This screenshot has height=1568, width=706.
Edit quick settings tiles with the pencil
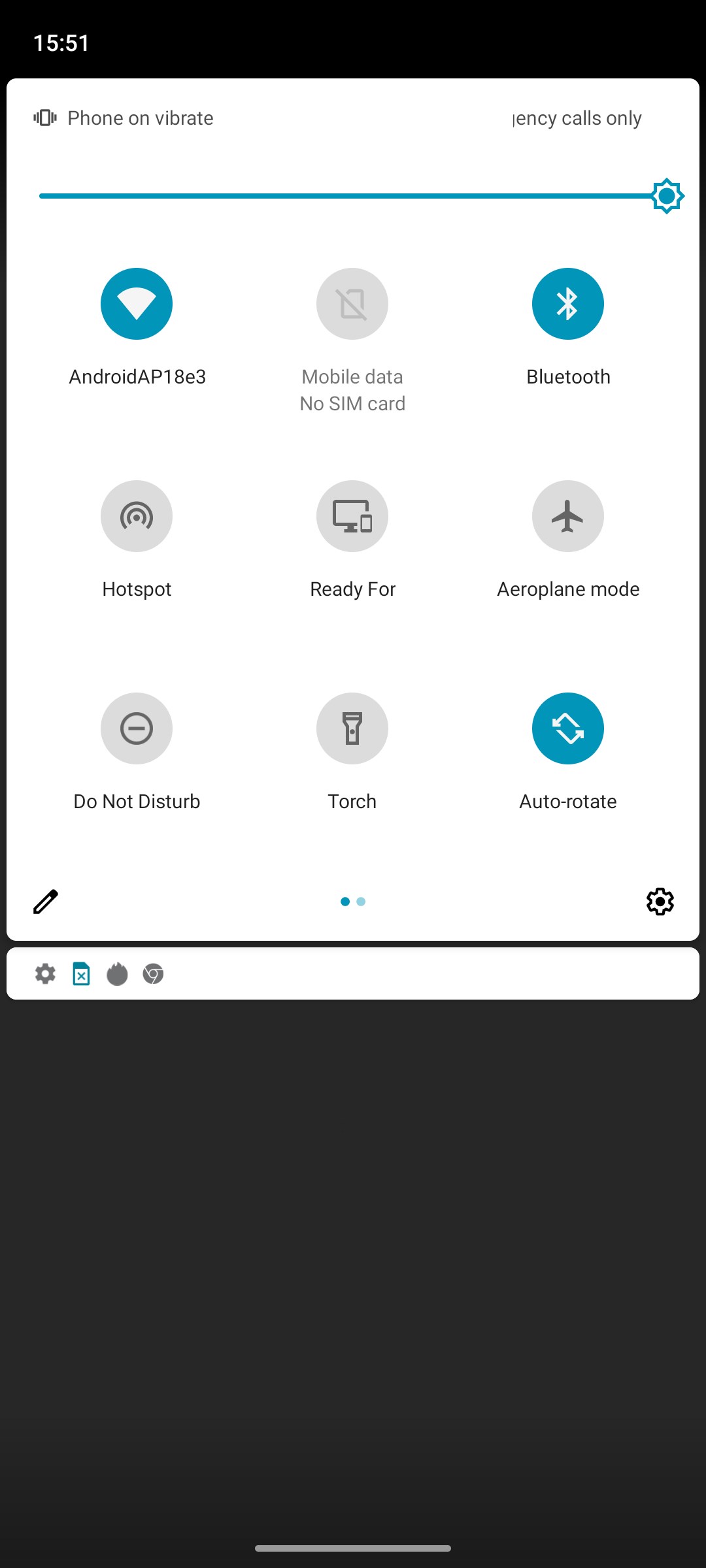(x=46, y=902)
